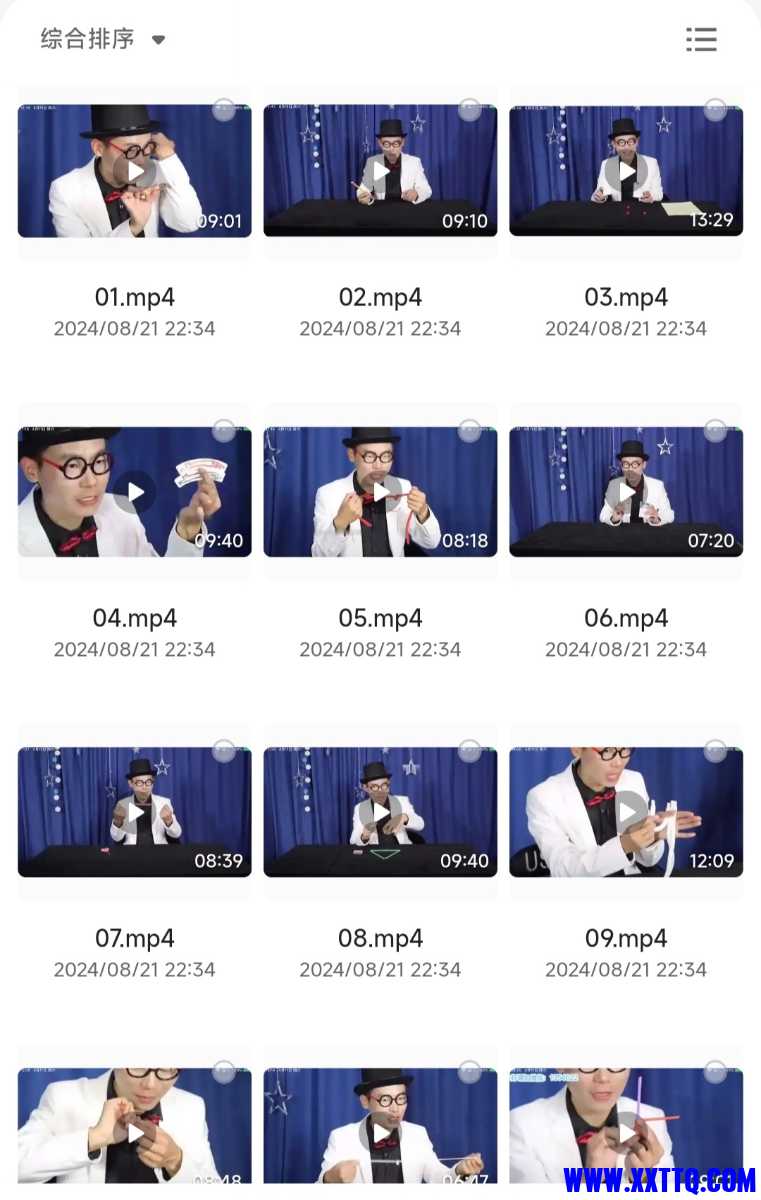Image resolution: width=761 pixels, height=1200 pixels.
Task: Open video 05.mp4
Action: click(380, 492)
